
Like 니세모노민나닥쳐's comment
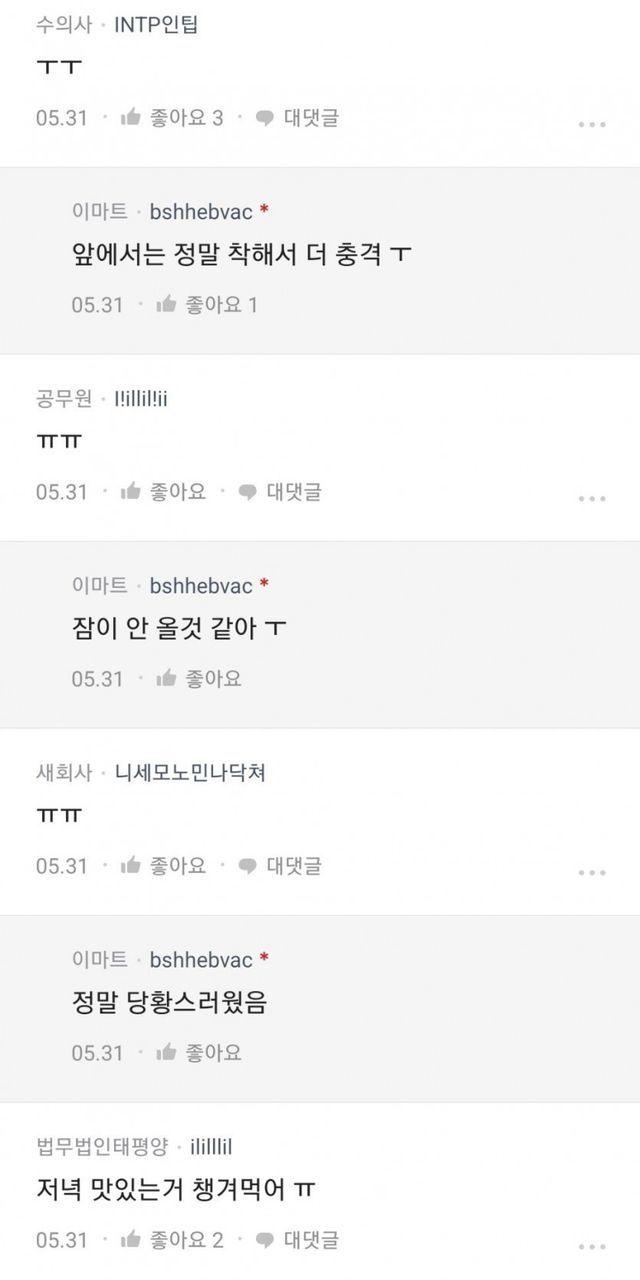(x=162, y=866)
